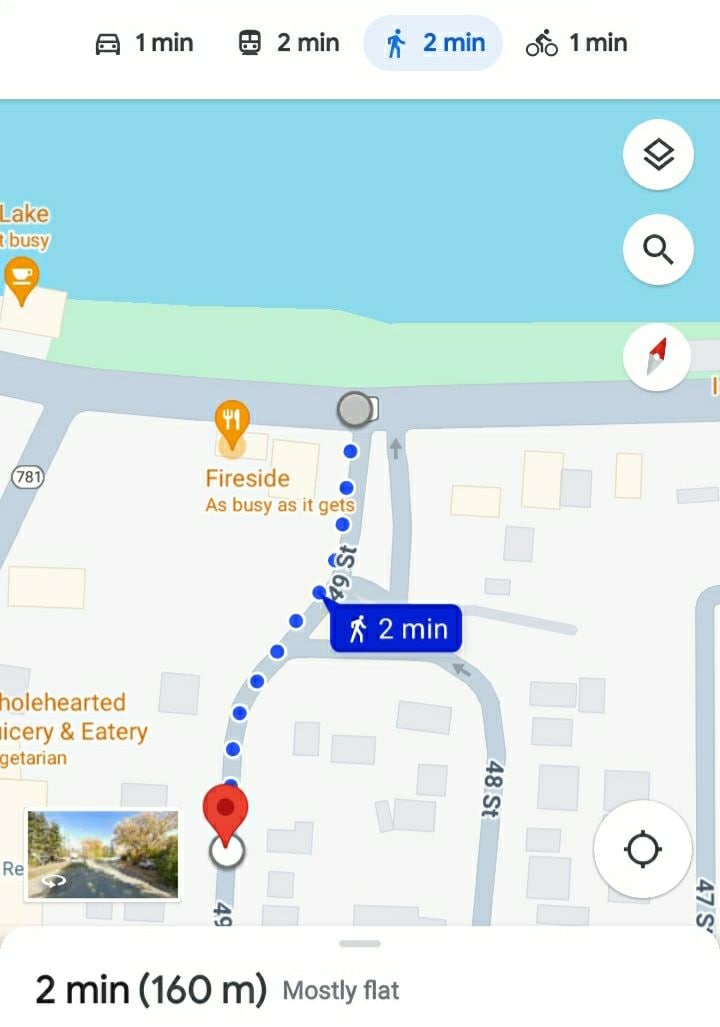Switch to cycling directions
The width and height of the screenshot is (720, 1027).
[x=577, y=43]
